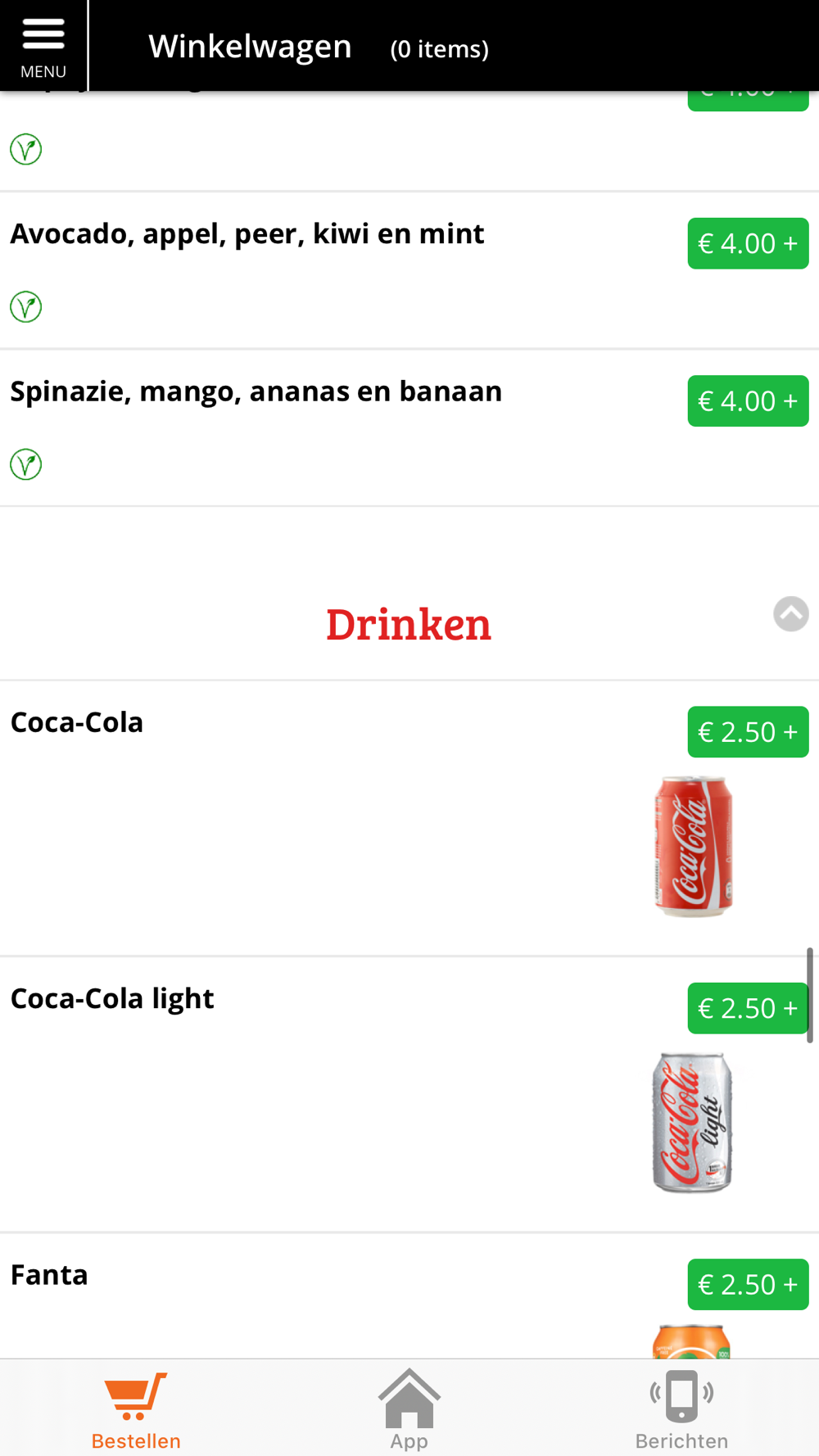Add Fanta for € 2.50

click(x=748, y=1284)
